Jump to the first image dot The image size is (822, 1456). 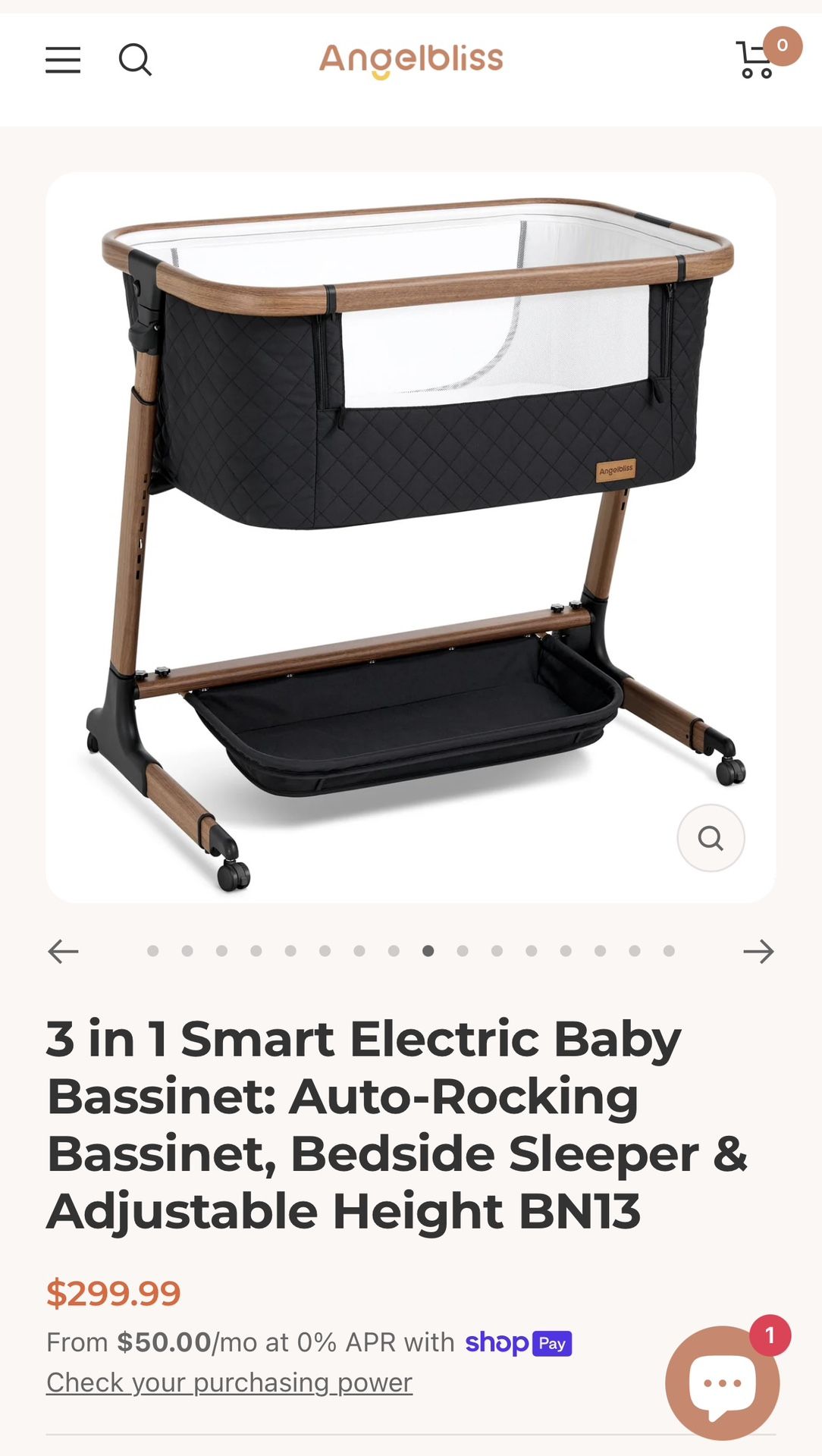pos(153,951)
